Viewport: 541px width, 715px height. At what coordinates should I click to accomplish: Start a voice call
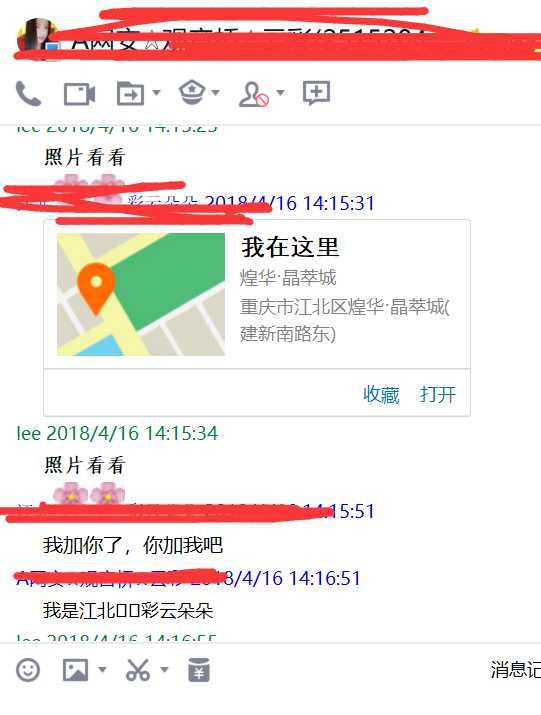coord(28,93)
